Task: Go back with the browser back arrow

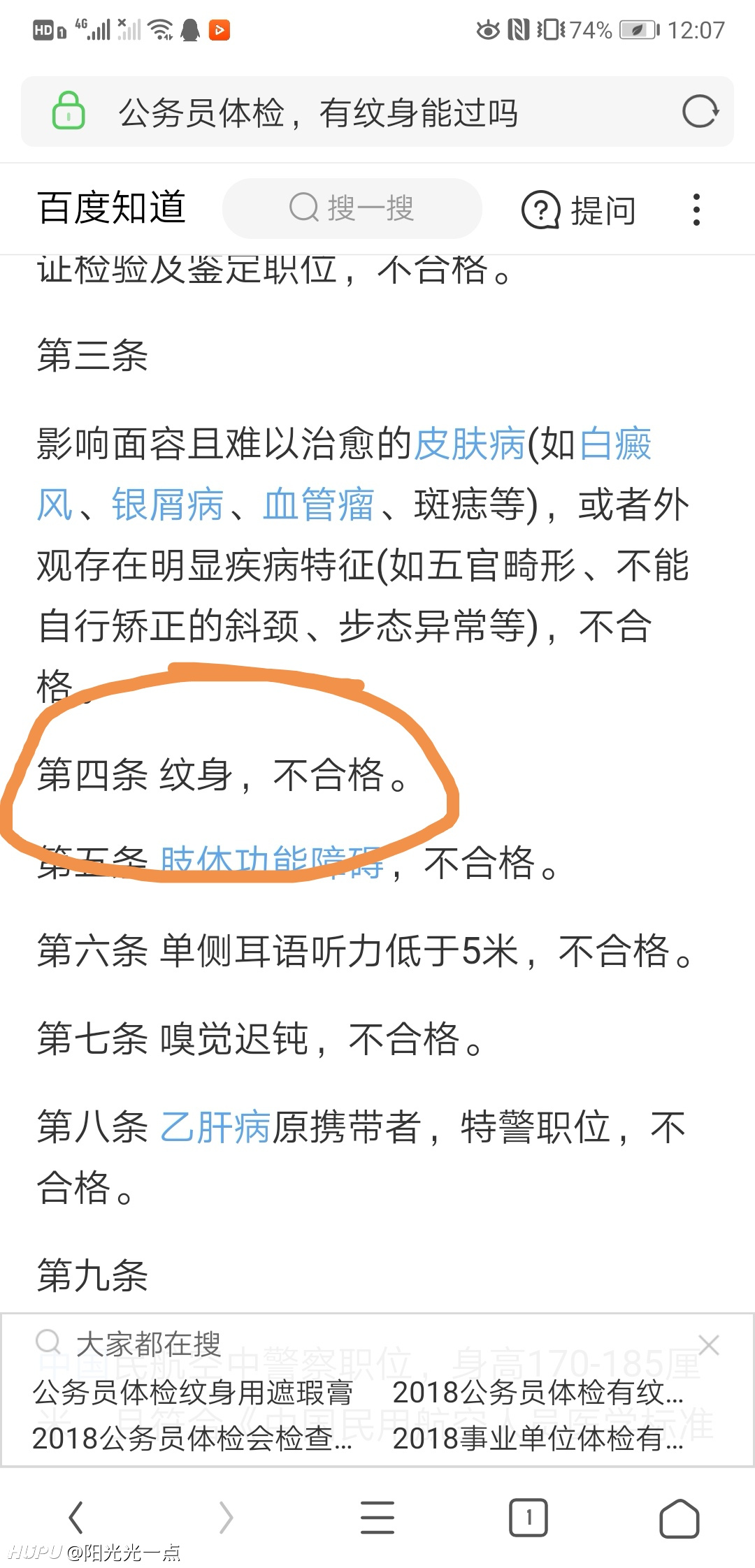Action: point(75,1518)
